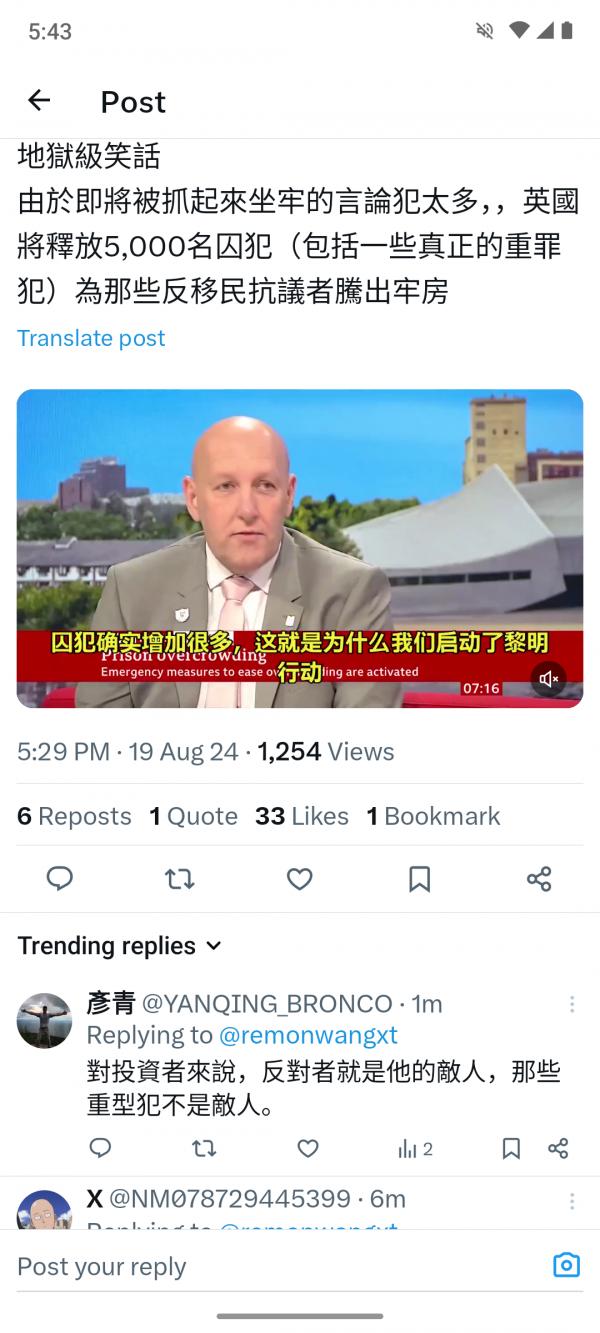Open YANQING_BRONCO's profile picture
Image resolution: width=600 pixels, height=1333 pixels.
pyautogui.click(x=44, y=1021)
